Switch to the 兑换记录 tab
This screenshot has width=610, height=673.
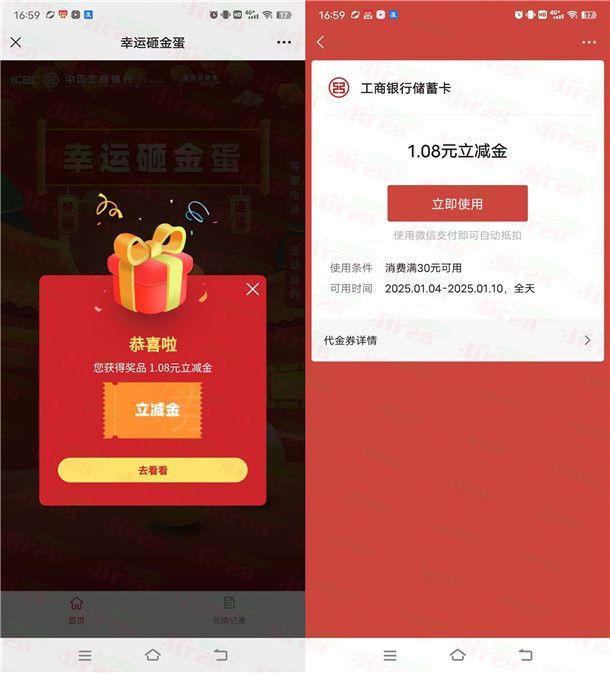[229, 610]
